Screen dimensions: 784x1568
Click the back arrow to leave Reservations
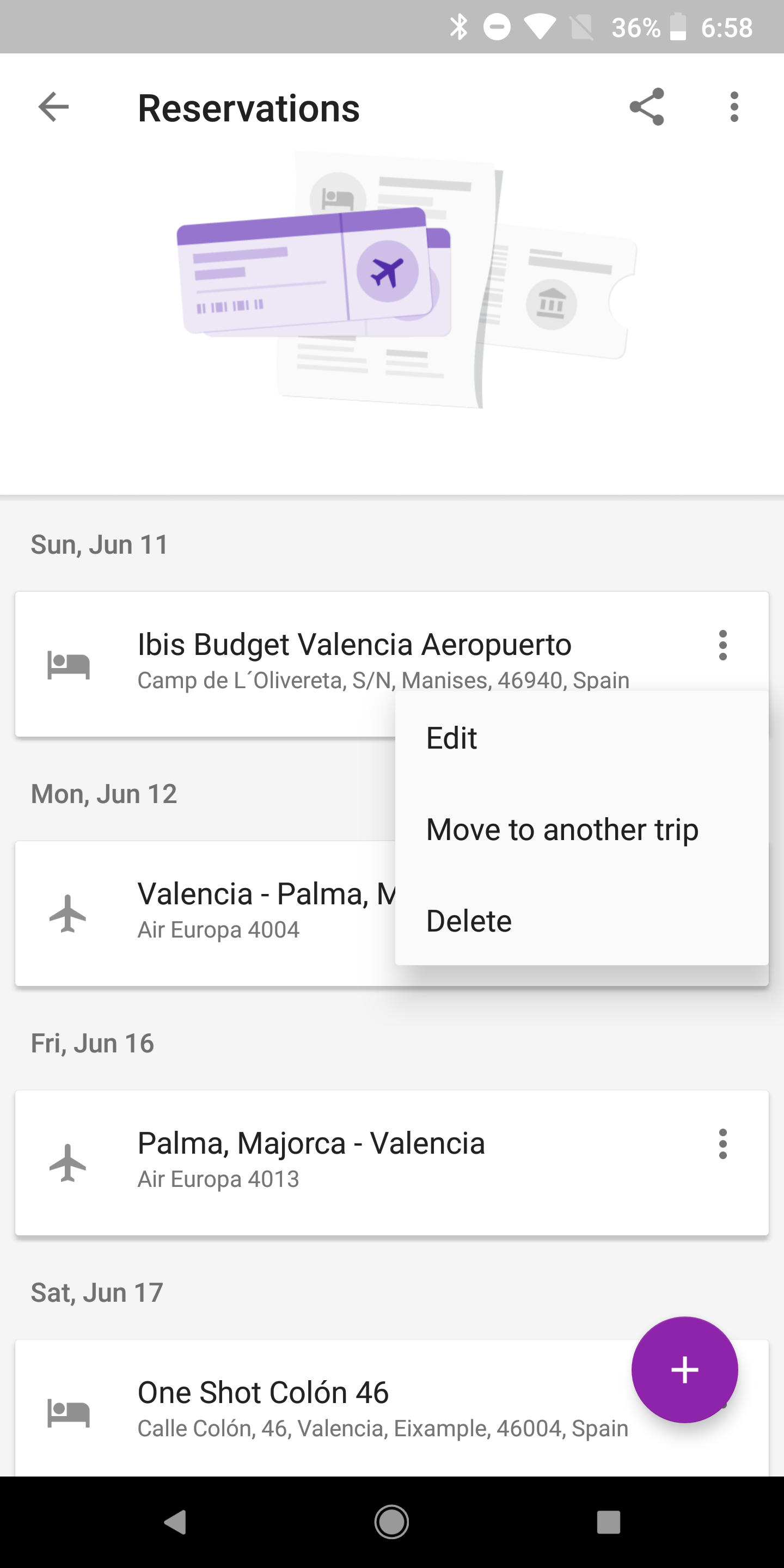(x=53, y=107)
